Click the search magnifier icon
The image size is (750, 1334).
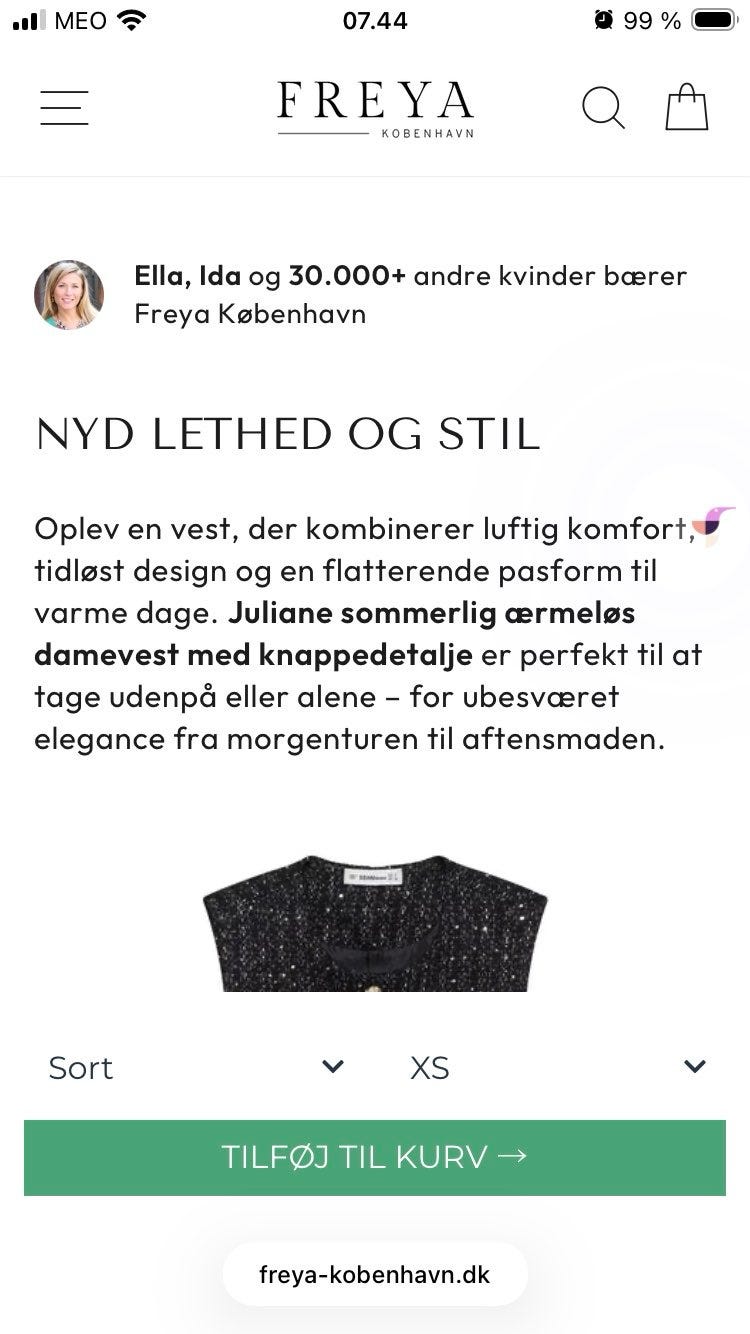tap(603, 107)
